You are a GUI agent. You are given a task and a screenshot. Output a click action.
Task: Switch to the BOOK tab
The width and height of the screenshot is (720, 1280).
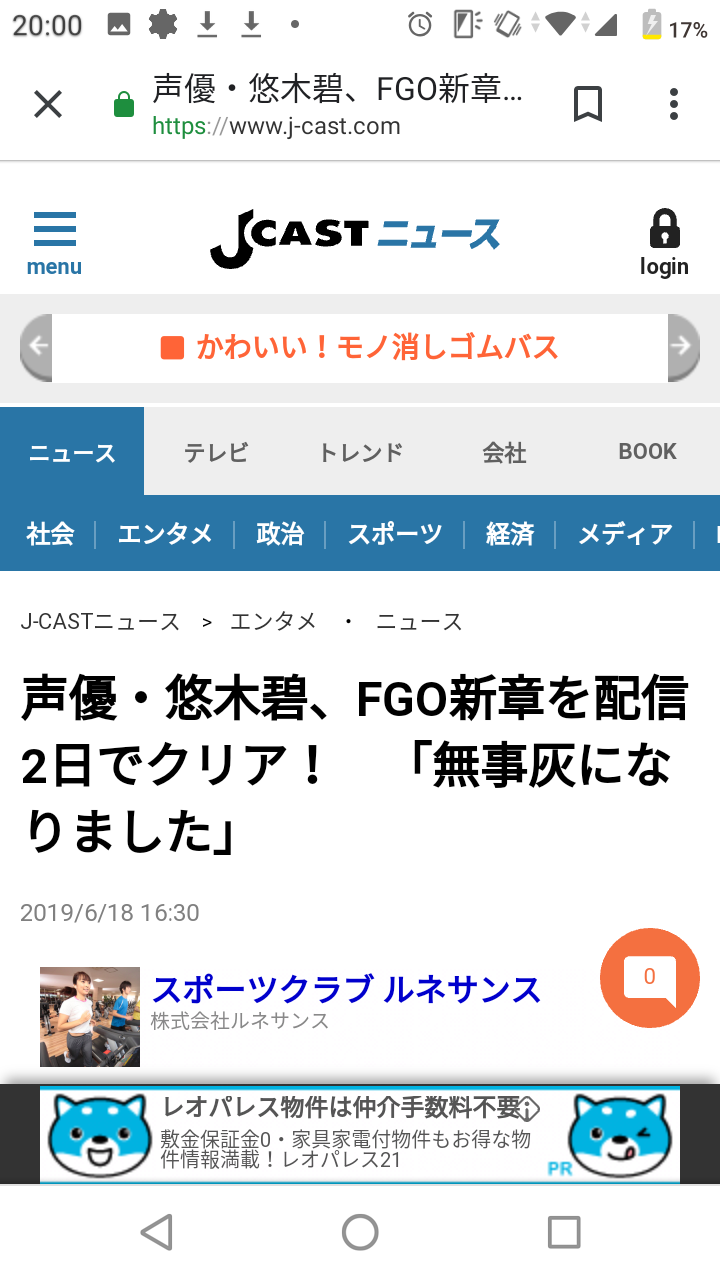[647, 452]
